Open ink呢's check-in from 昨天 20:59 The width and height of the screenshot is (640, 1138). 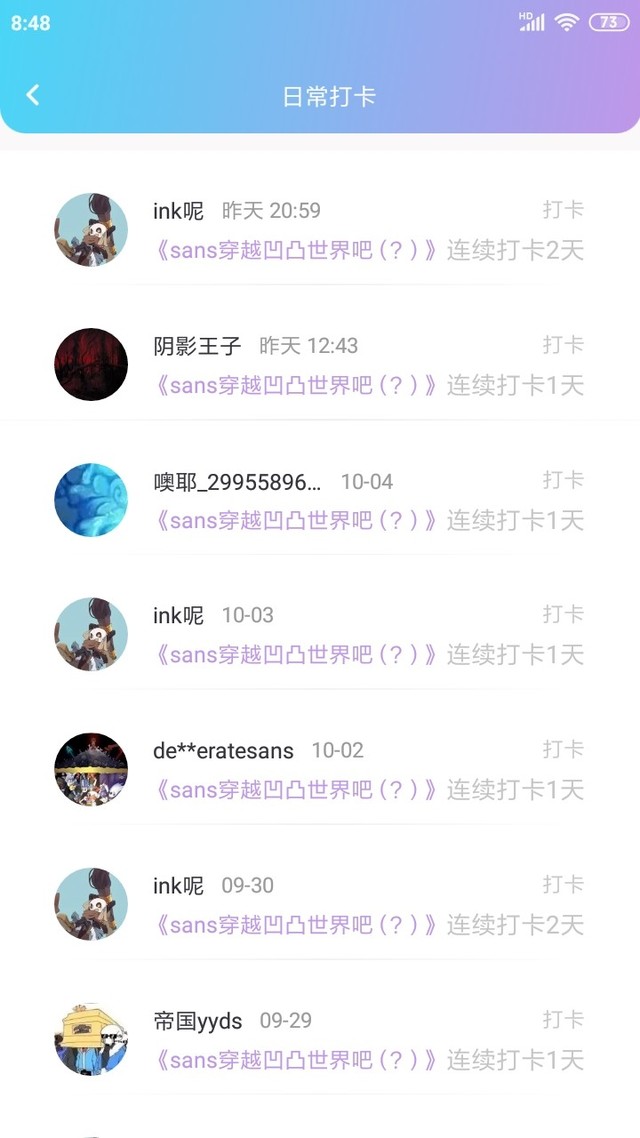(320, 229)
